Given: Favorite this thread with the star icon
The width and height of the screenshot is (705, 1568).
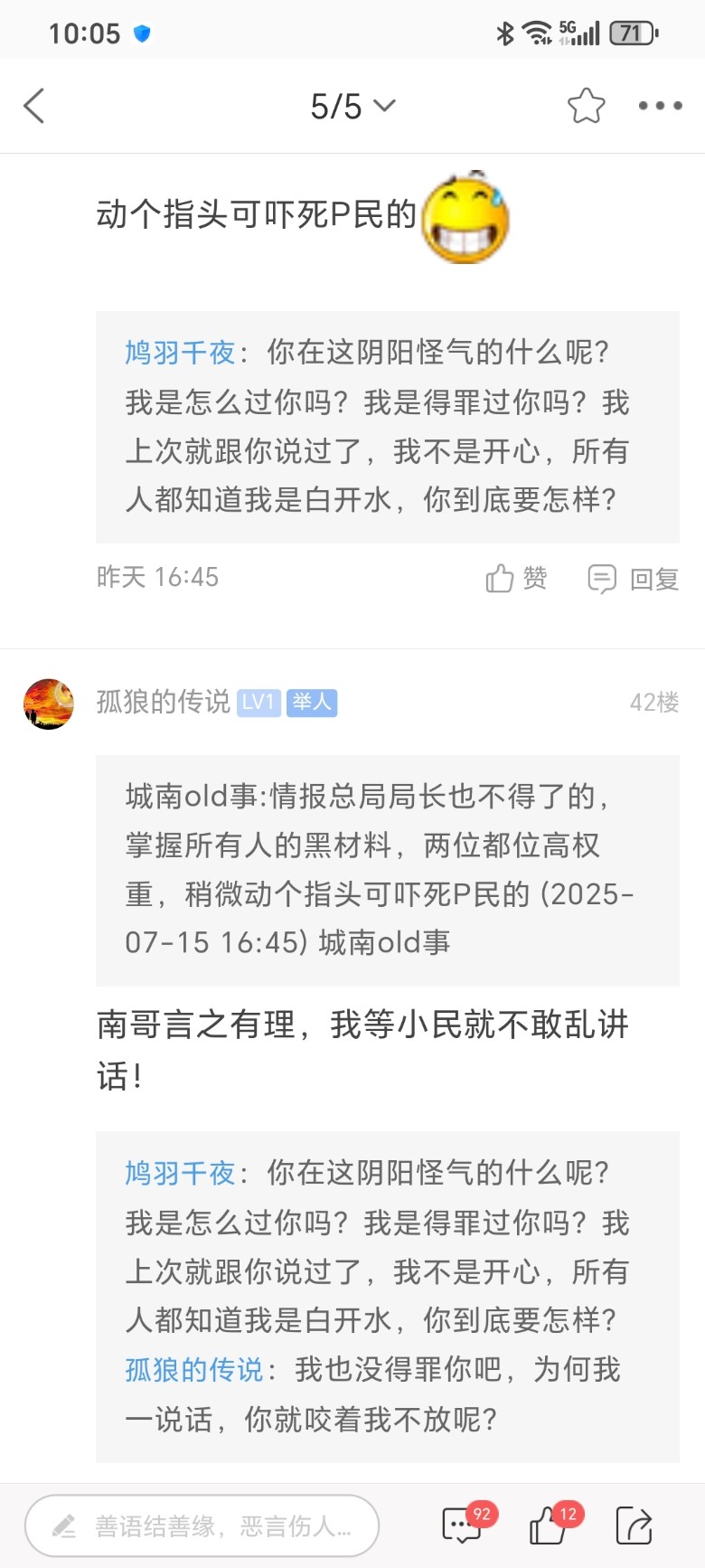Looking at the screenshot, I should pyautogui.click(x=586, y=106).
